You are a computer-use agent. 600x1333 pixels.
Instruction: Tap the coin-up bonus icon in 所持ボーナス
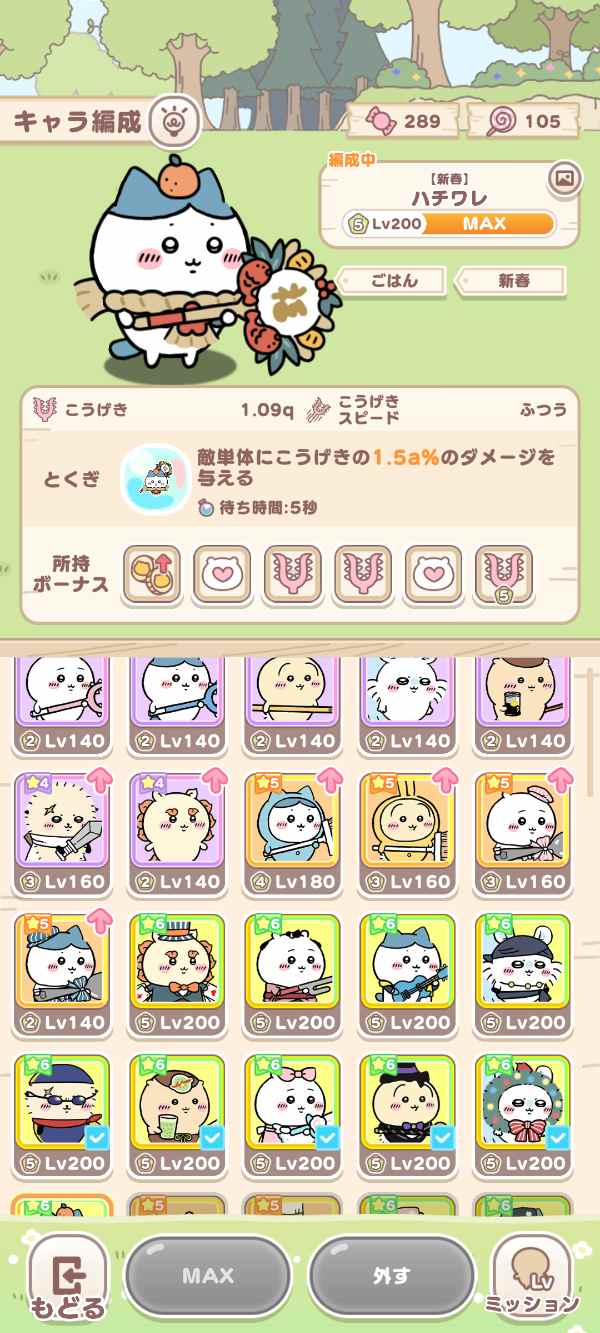[x=152, y=574]
